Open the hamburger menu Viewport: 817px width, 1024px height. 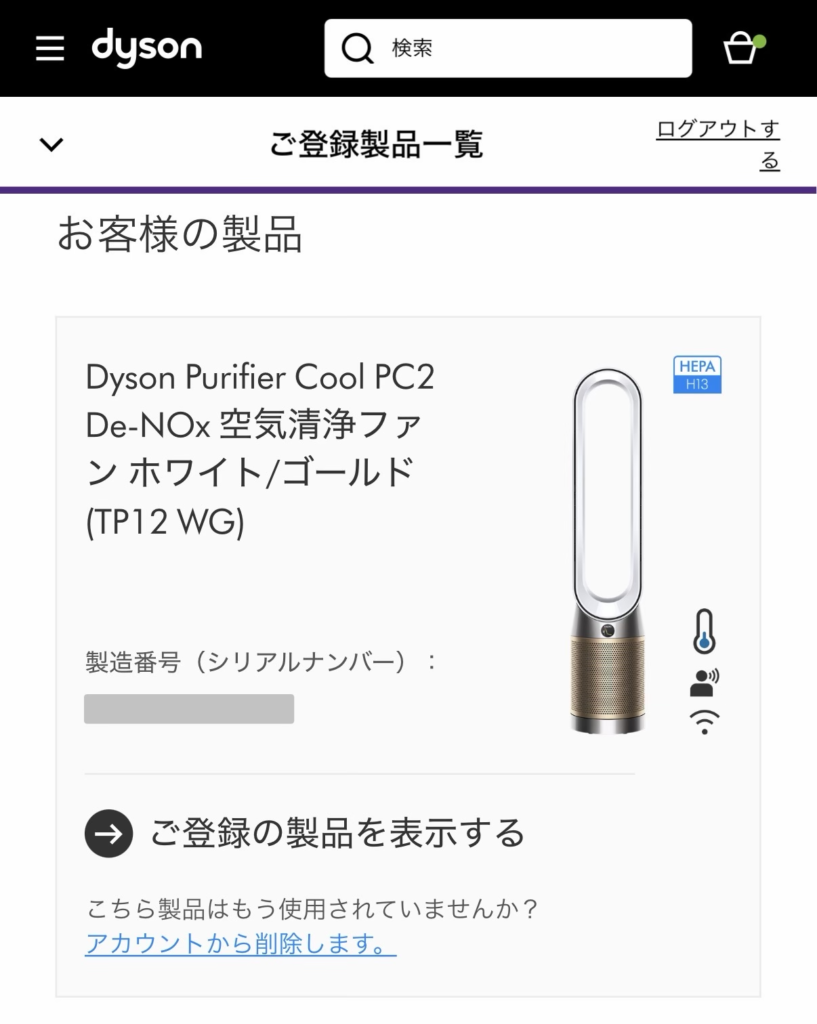[50, 48]
